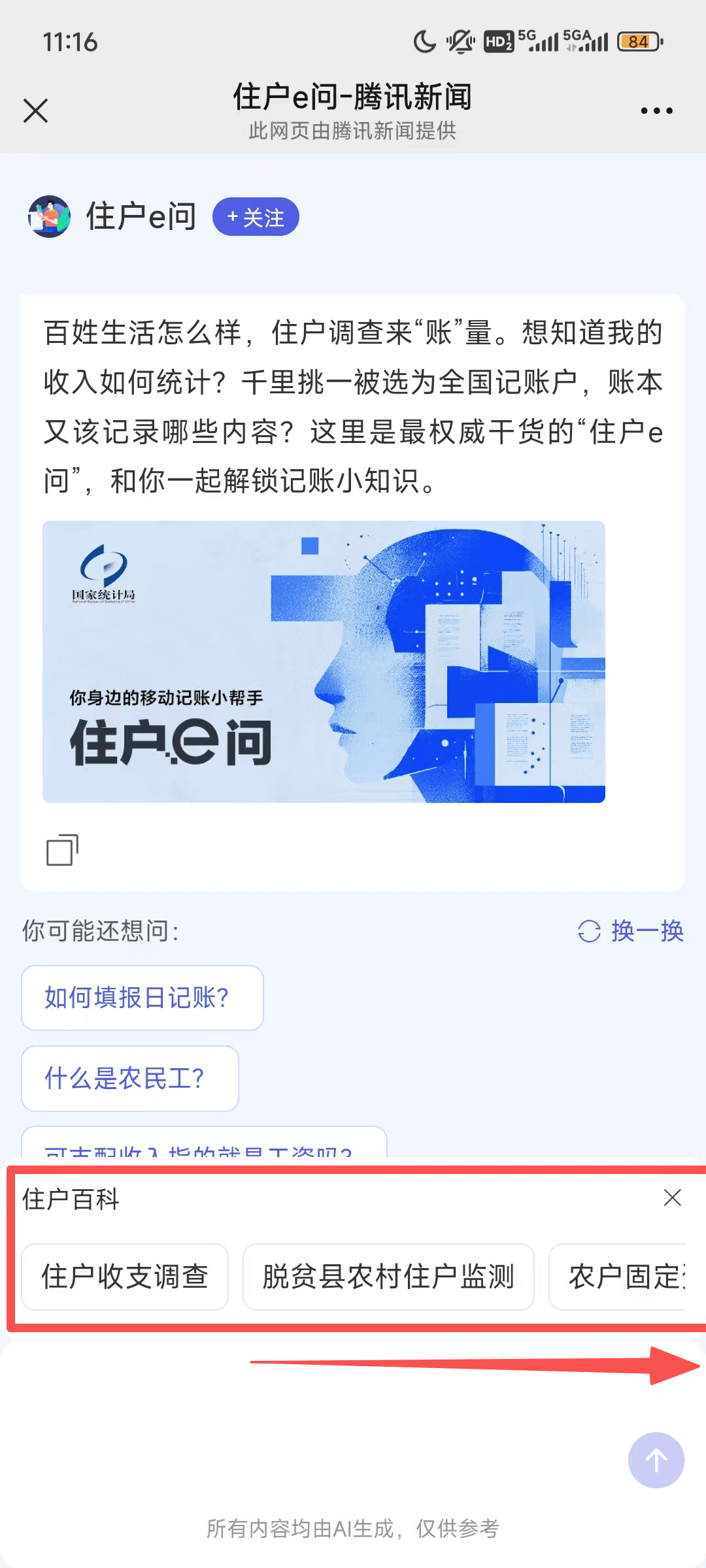Image resolution: width=706 pixels, height=1568 pixels.
Task: Ask 什么是农民工?
Action: click(x=129, y=1078)
